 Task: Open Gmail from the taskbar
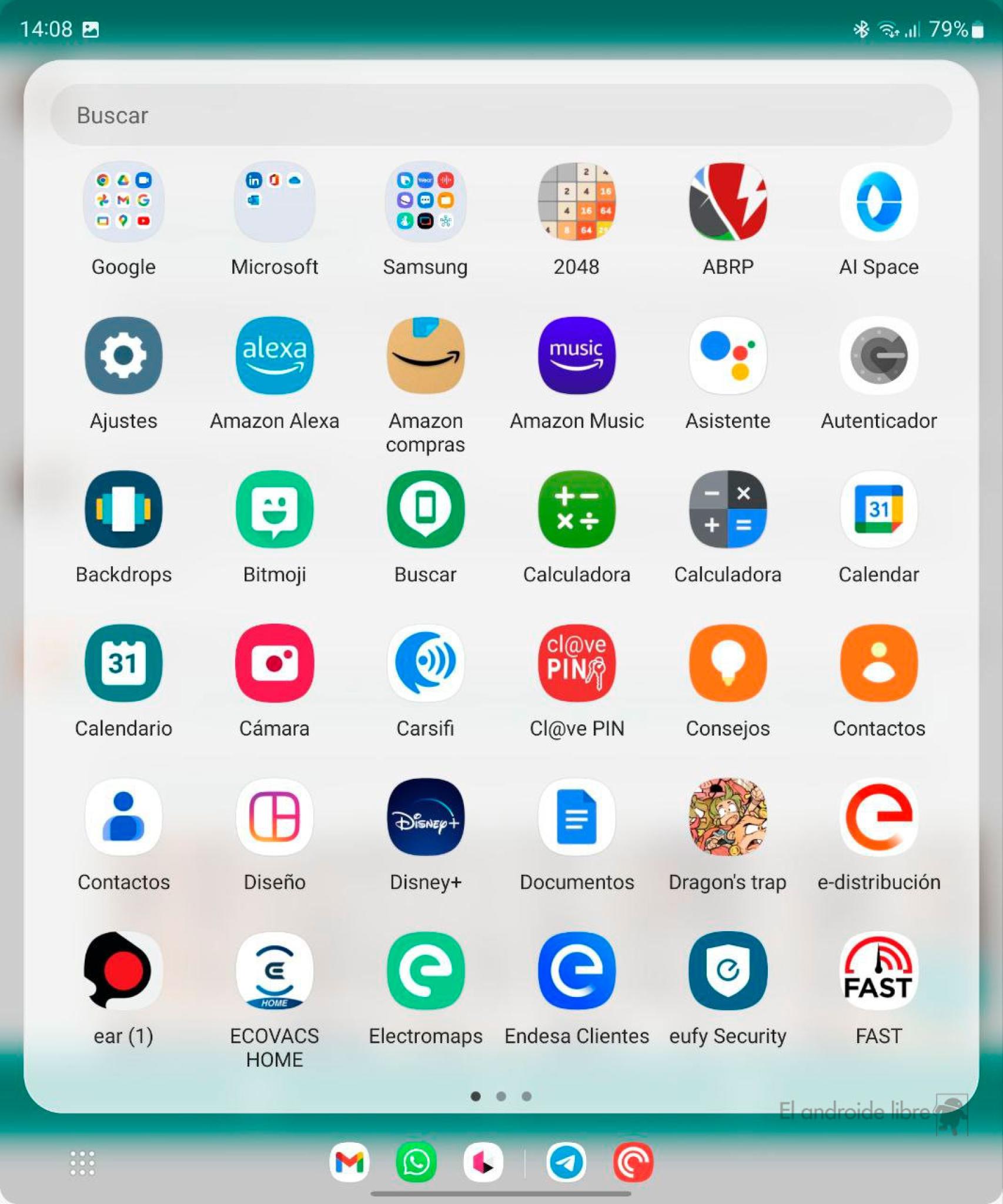click(x=349, y=1162)
